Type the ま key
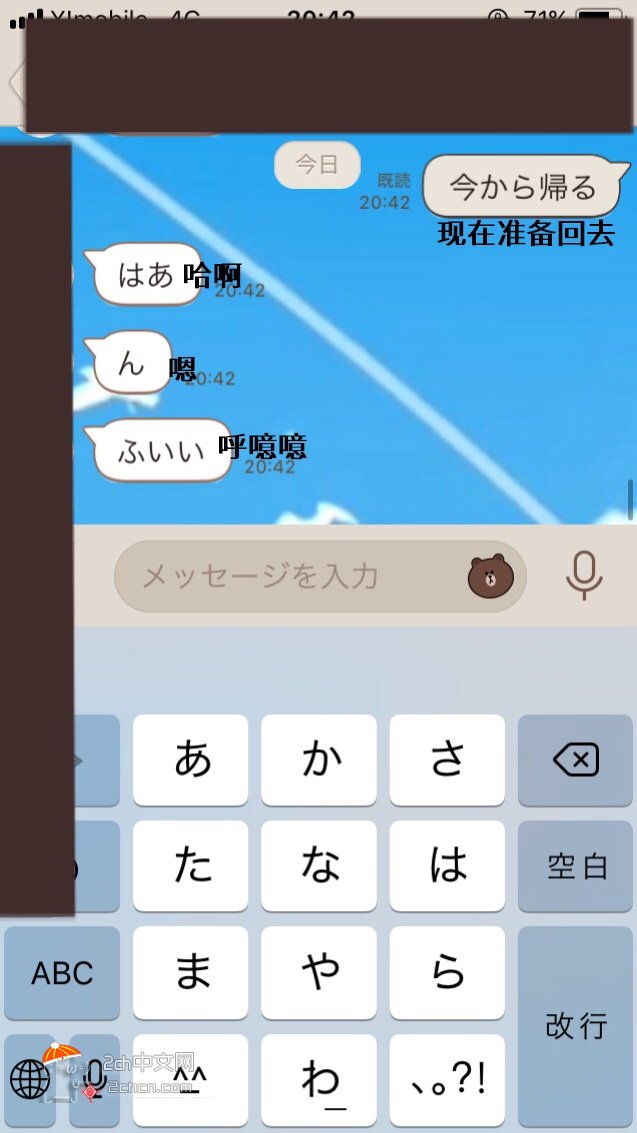This screenshot has height=1133, width=637. point(191,972)
